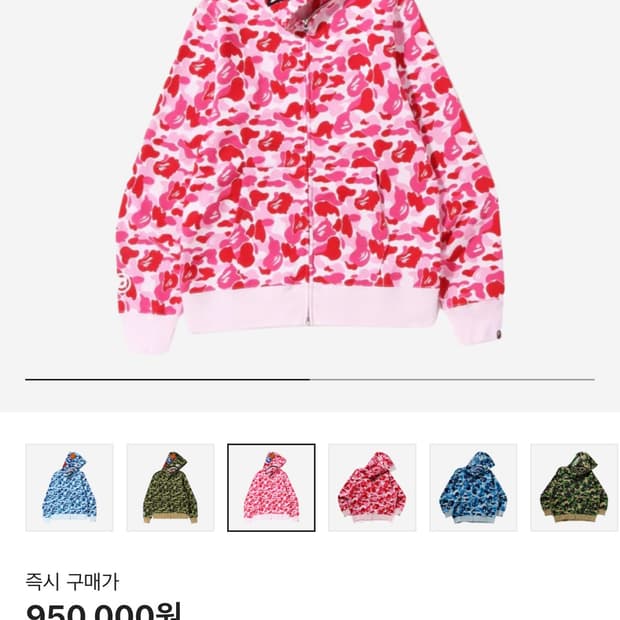Select the light blue camo hoodie thumbnail
620x620 pixels.
coord(69,488)
